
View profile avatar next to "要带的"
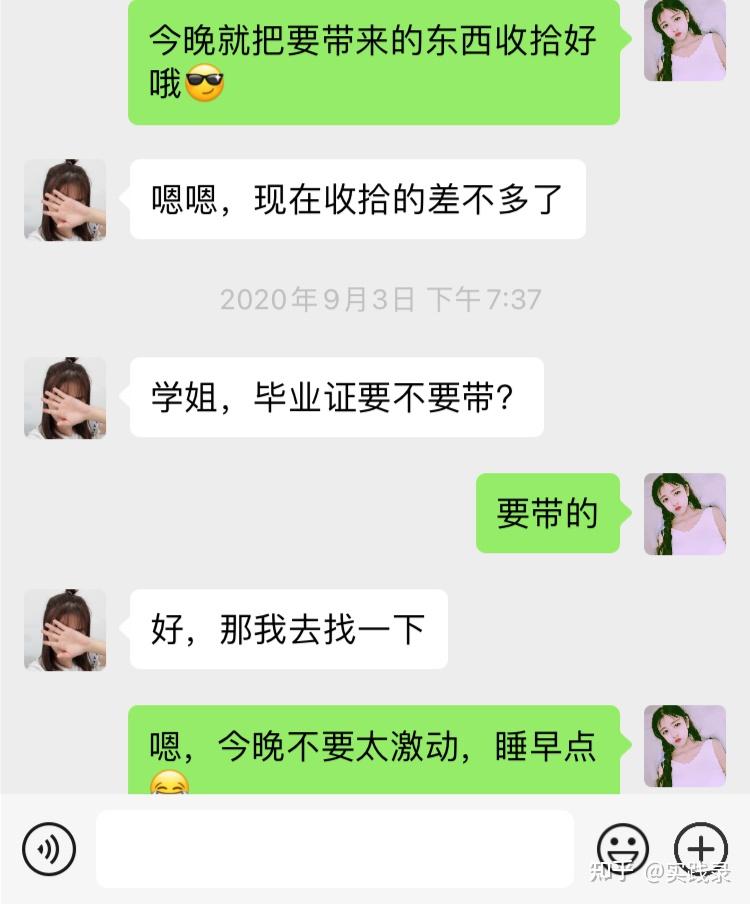point(685,514)
